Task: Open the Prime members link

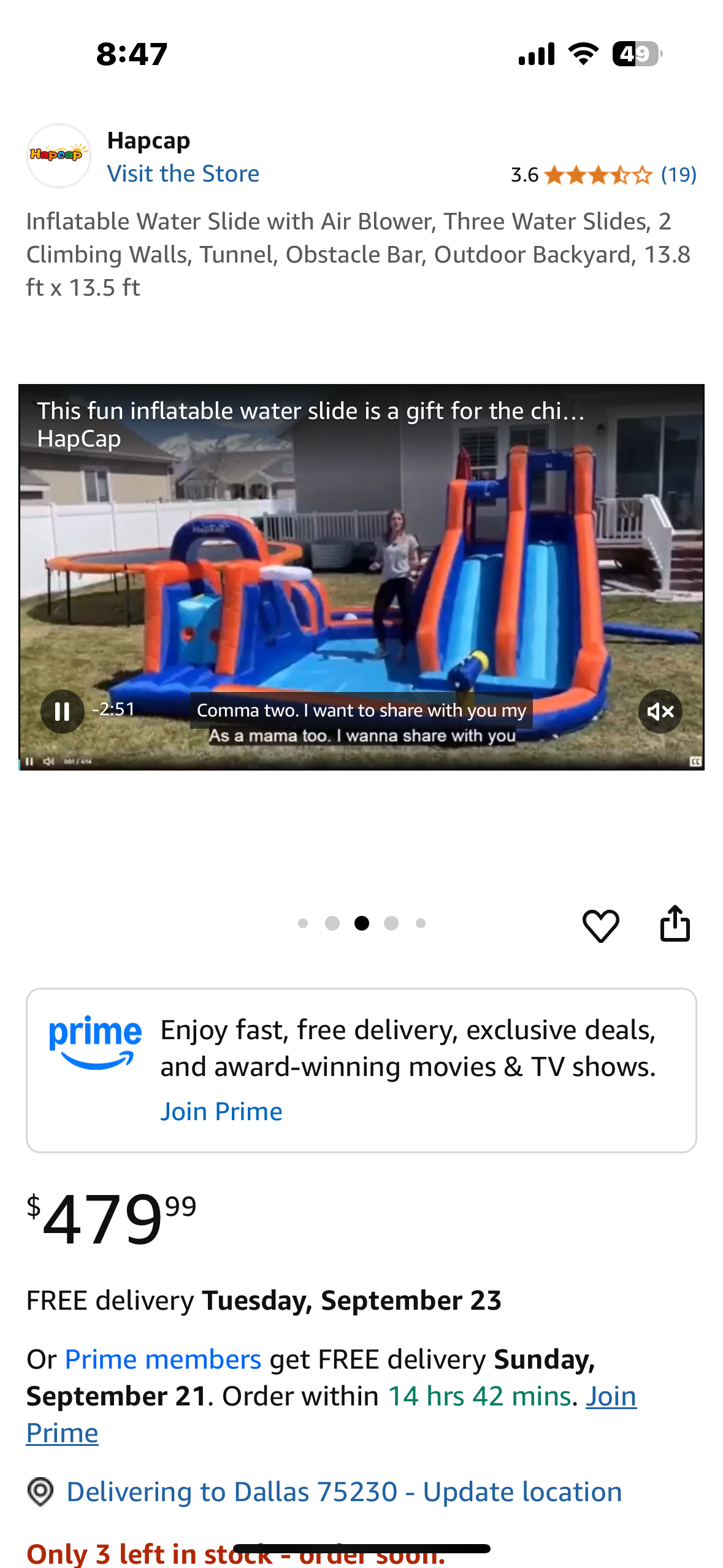Action: 163,1359
